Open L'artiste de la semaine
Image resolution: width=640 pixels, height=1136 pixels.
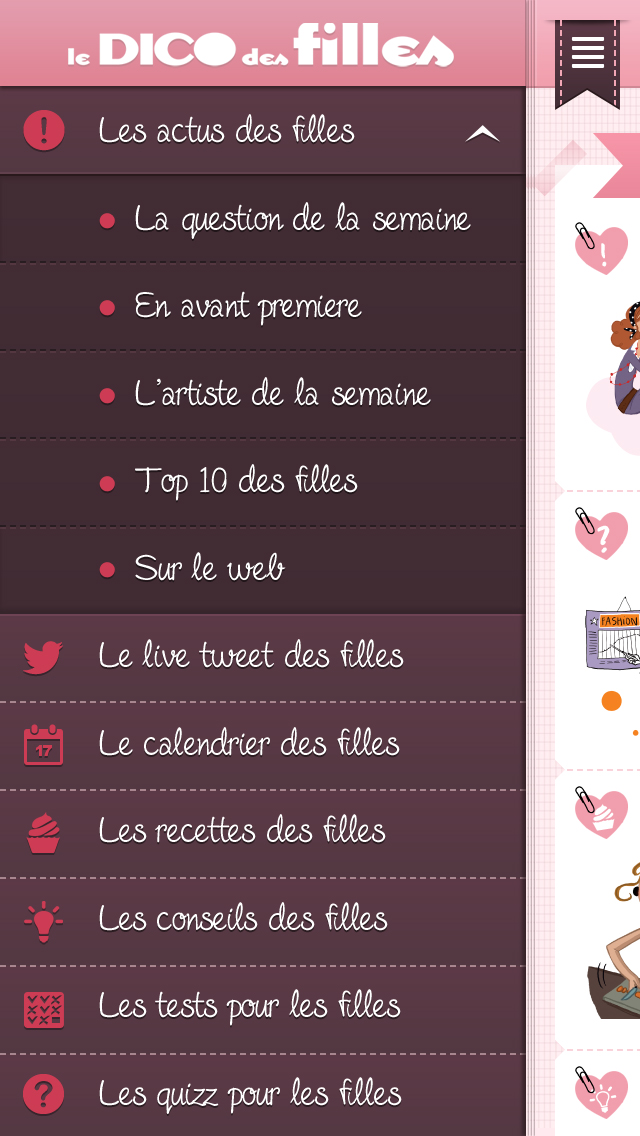(262, 395)
